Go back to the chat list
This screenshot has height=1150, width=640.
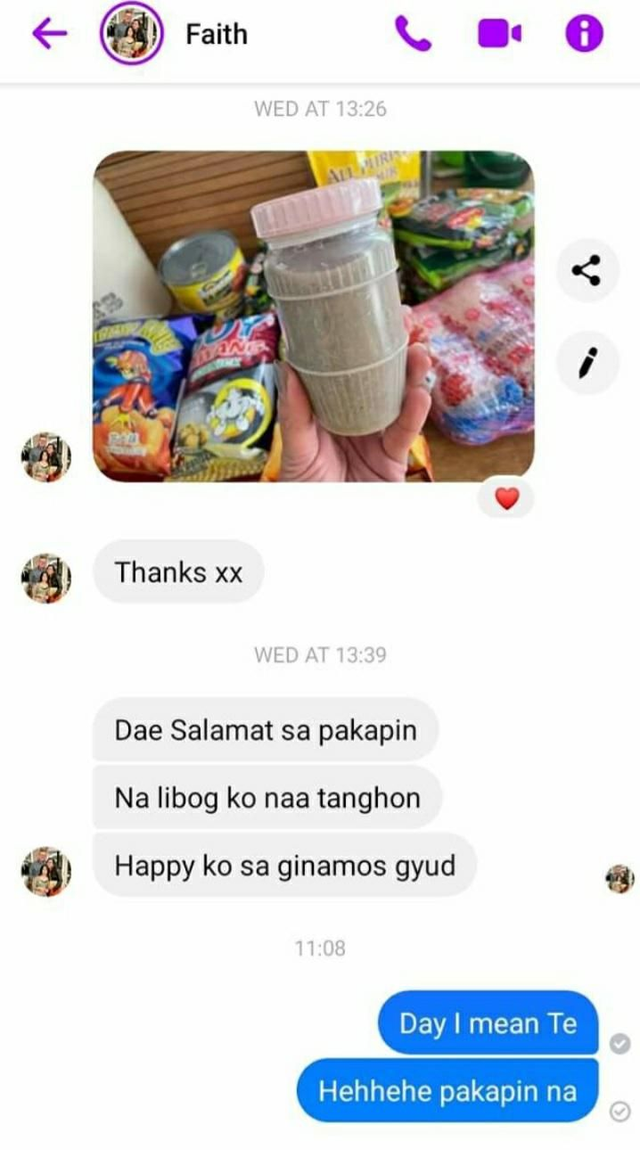point(49,34)
